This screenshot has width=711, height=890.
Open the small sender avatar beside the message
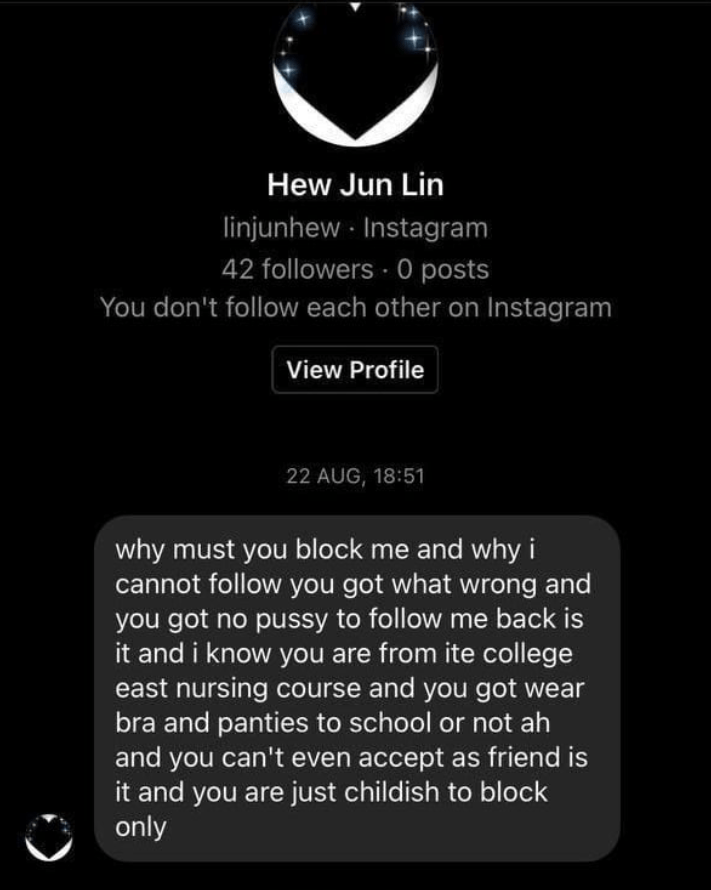click(x=48, y=837)
